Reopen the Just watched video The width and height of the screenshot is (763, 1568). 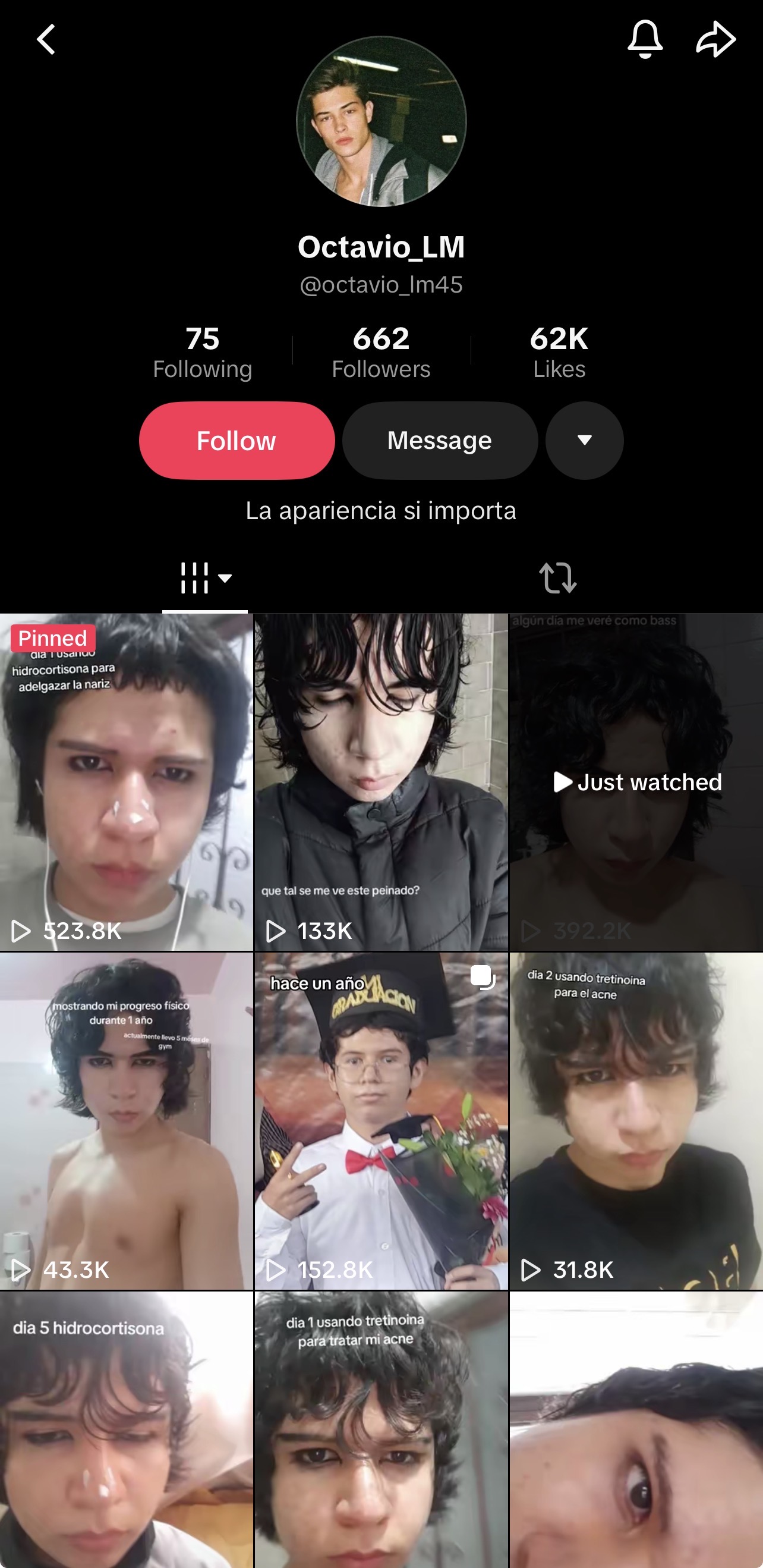pyautogui.click(x=636, y=782)
